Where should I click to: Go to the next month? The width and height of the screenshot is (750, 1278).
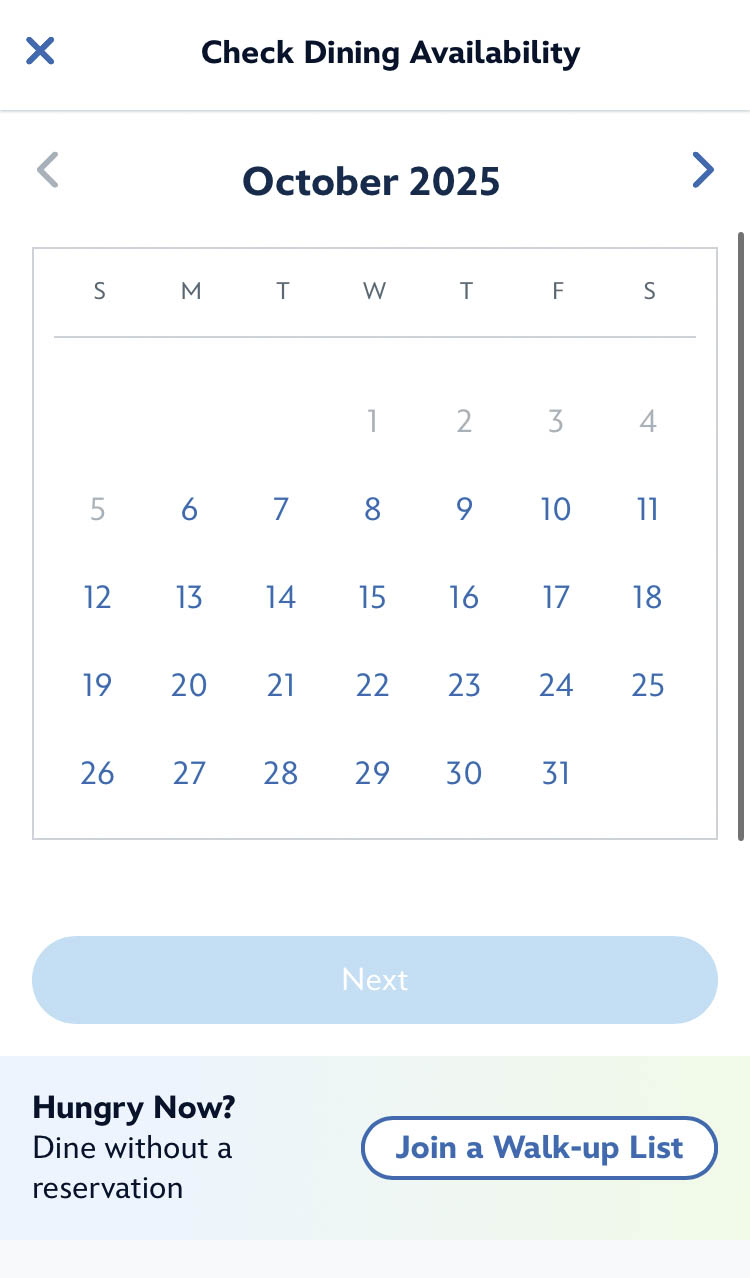[703, 170]
